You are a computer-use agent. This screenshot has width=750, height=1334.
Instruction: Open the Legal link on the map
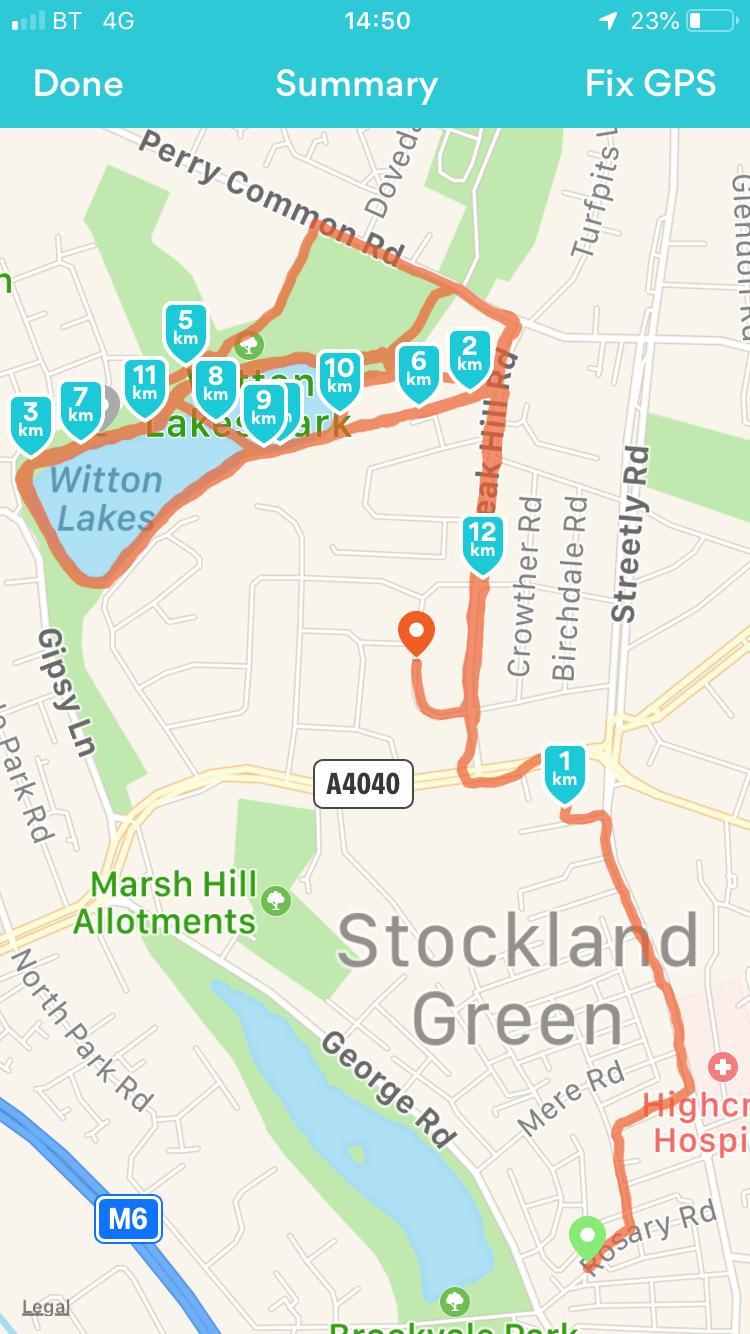[46, 1306]
